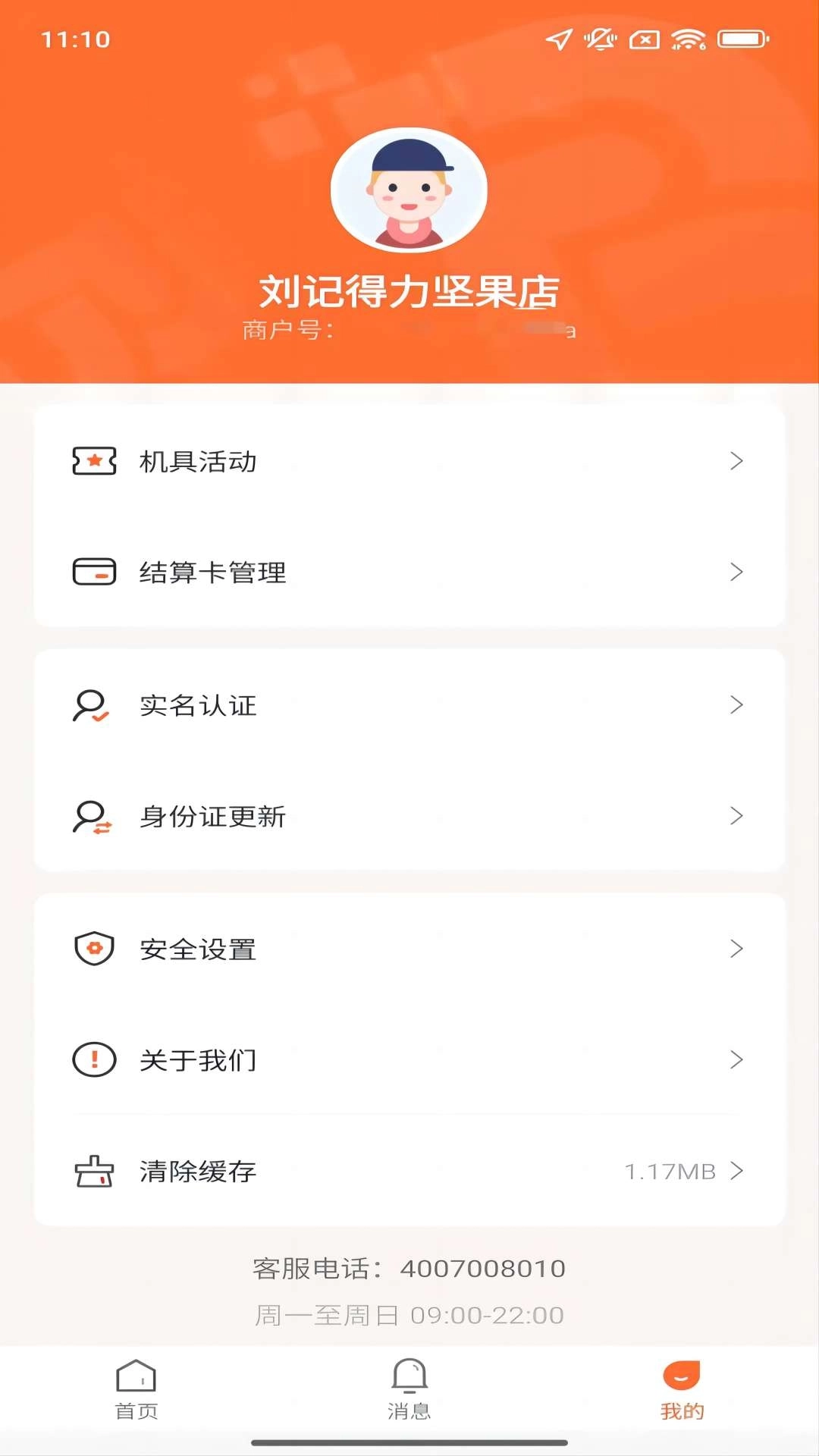Tap the Wi-Fi icon in status bar
819x1456 pixels.
point(685,39)
